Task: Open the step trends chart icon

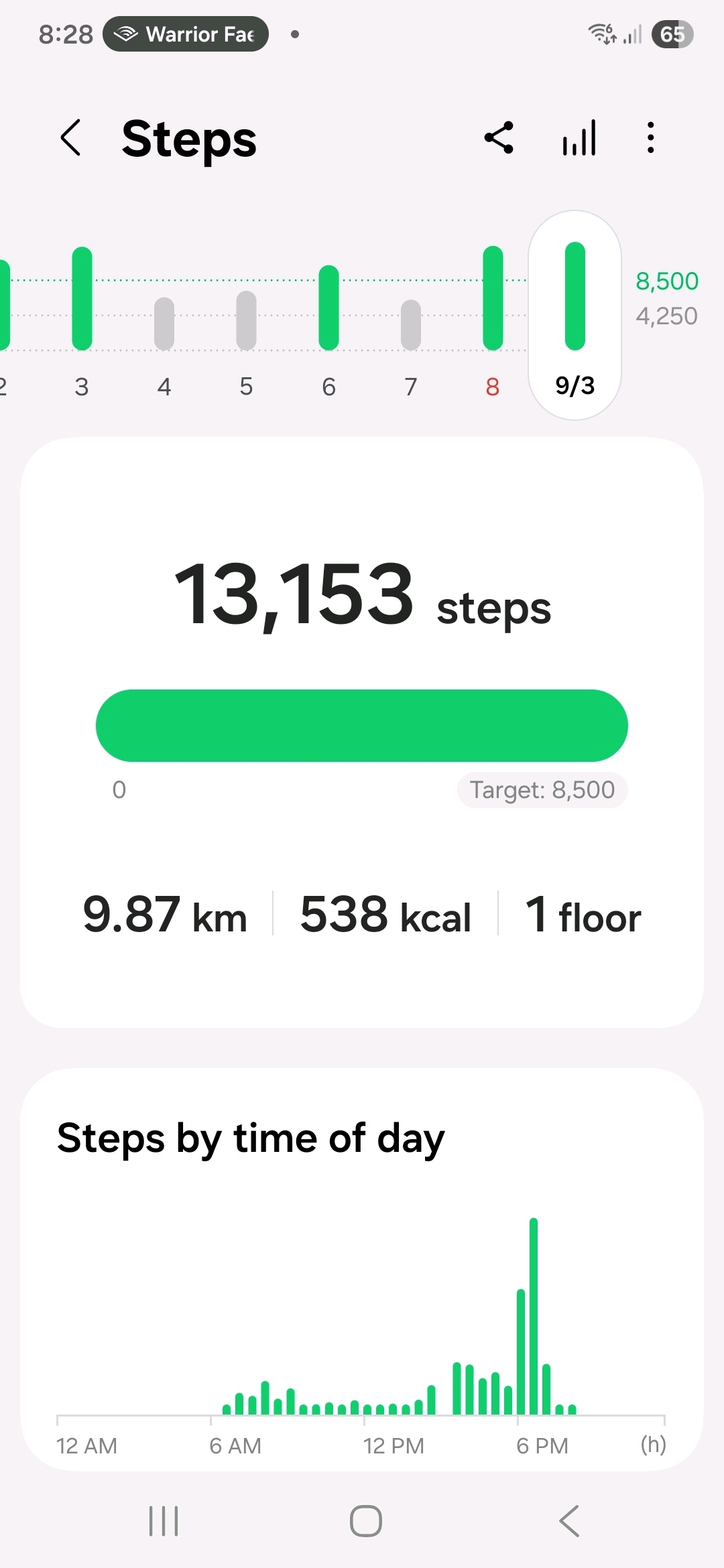Action: [579, 138]
